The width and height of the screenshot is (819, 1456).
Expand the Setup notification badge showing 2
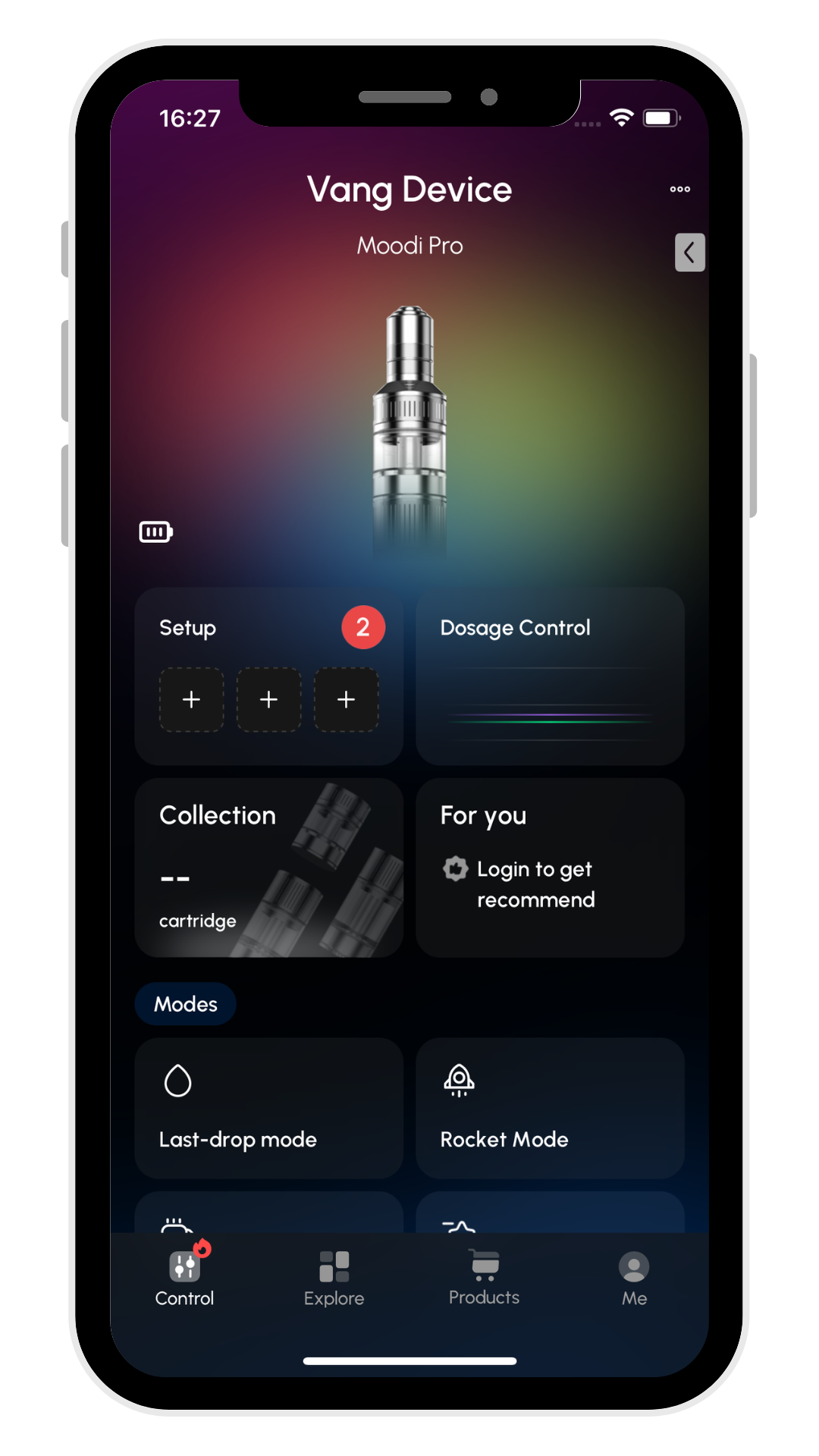click(363, 626)
